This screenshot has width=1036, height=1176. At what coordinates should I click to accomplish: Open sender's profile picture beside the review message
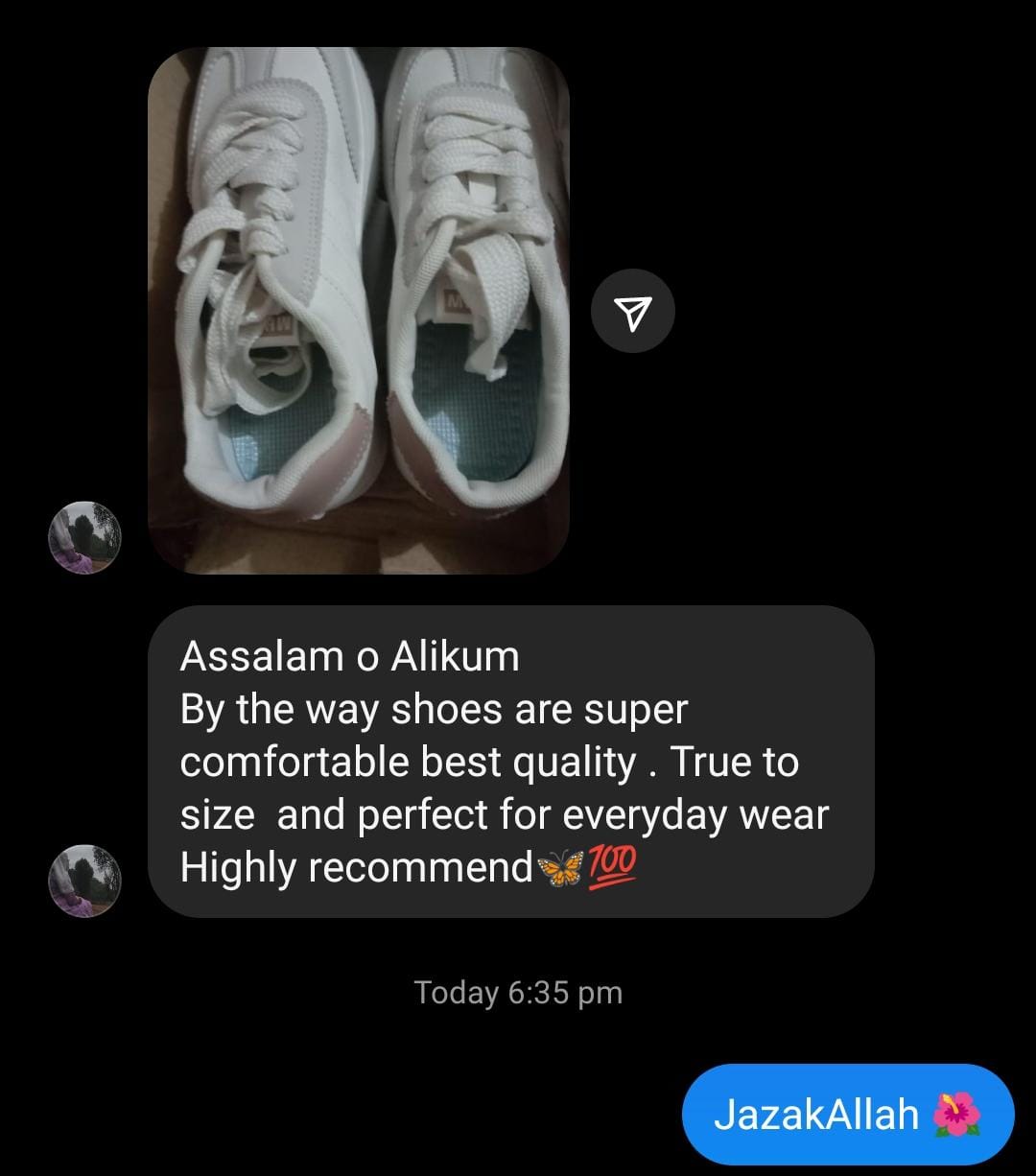tap(84, 881)
